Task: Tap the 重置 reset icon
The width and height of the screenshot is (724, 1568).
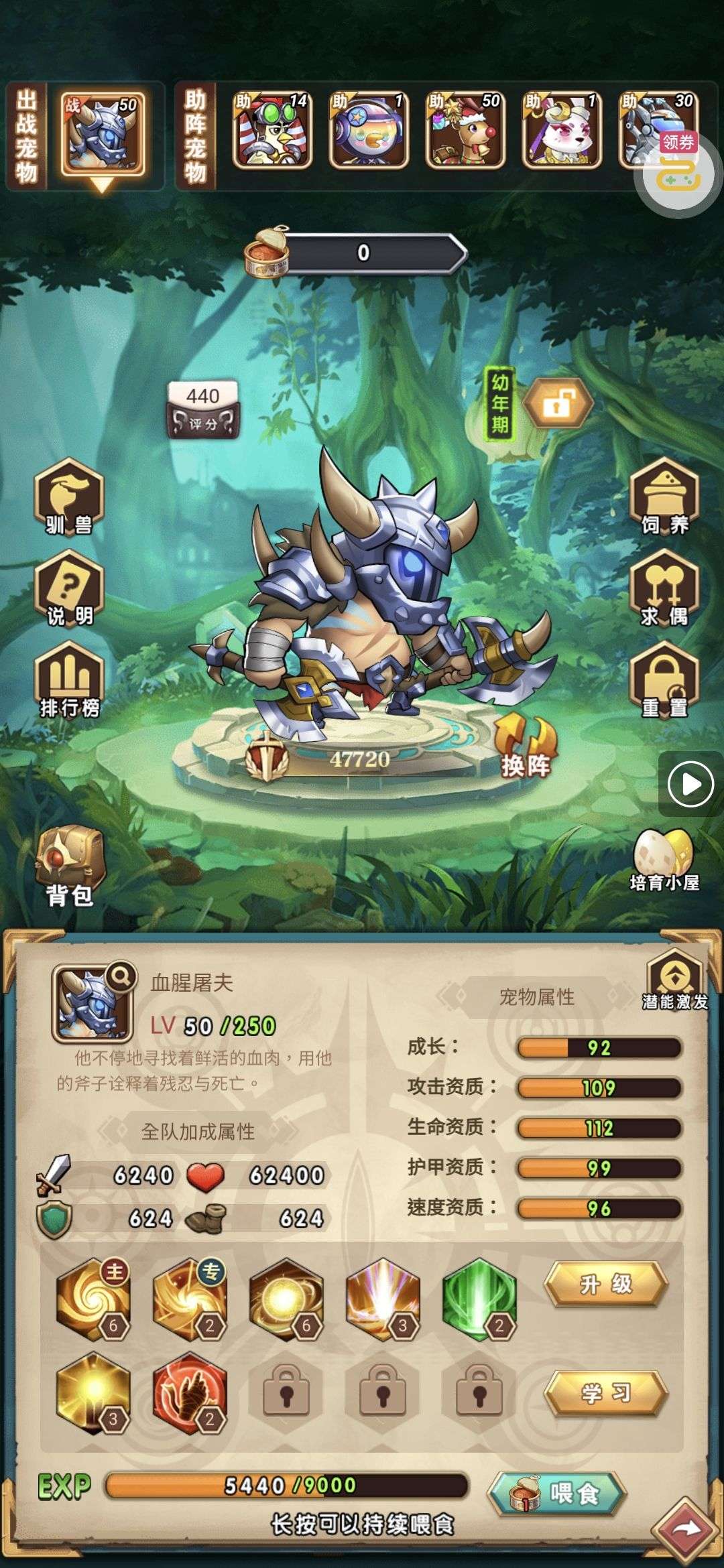Action: pyautogui.click(x=664, y=680)
